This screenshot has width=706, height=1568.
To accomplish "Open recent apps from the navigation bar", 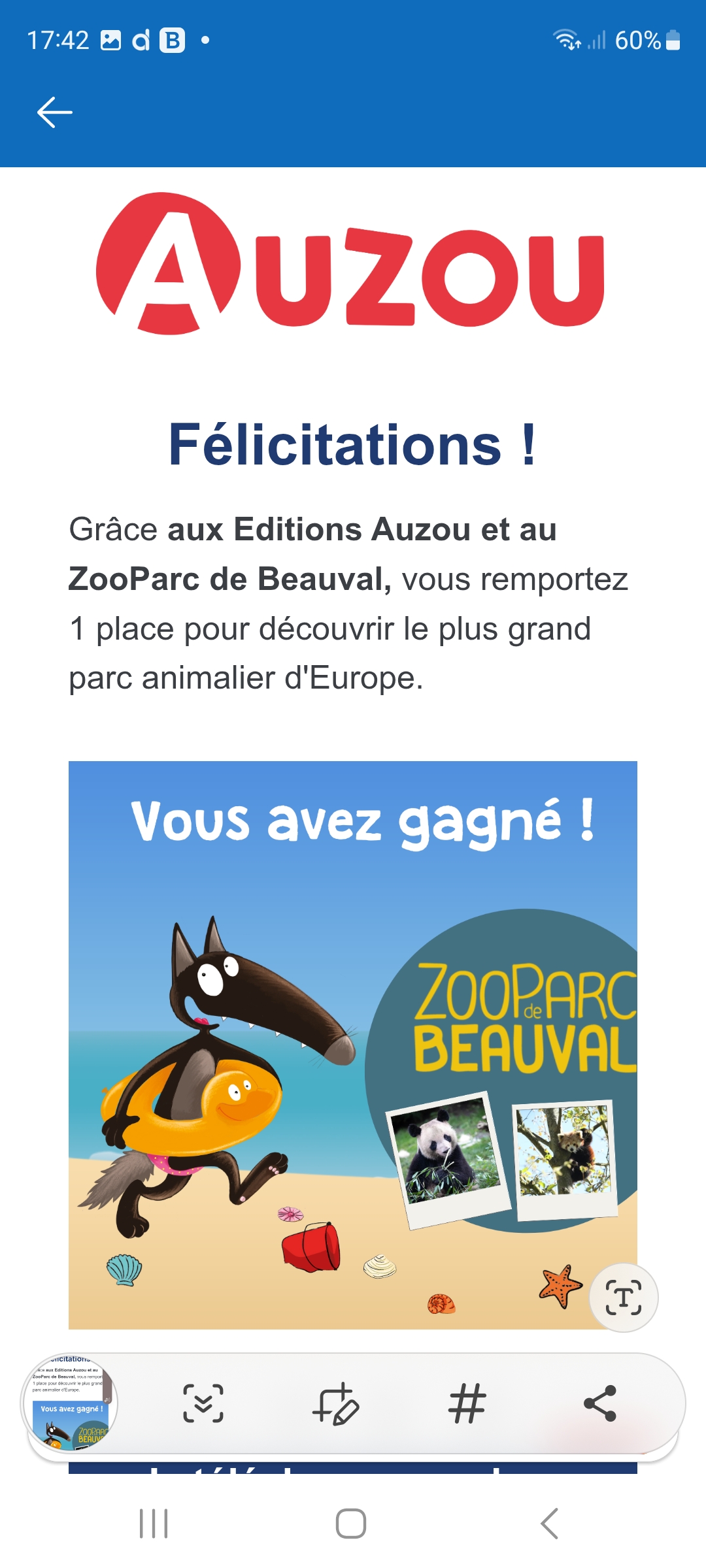I will pos(154,1524).
